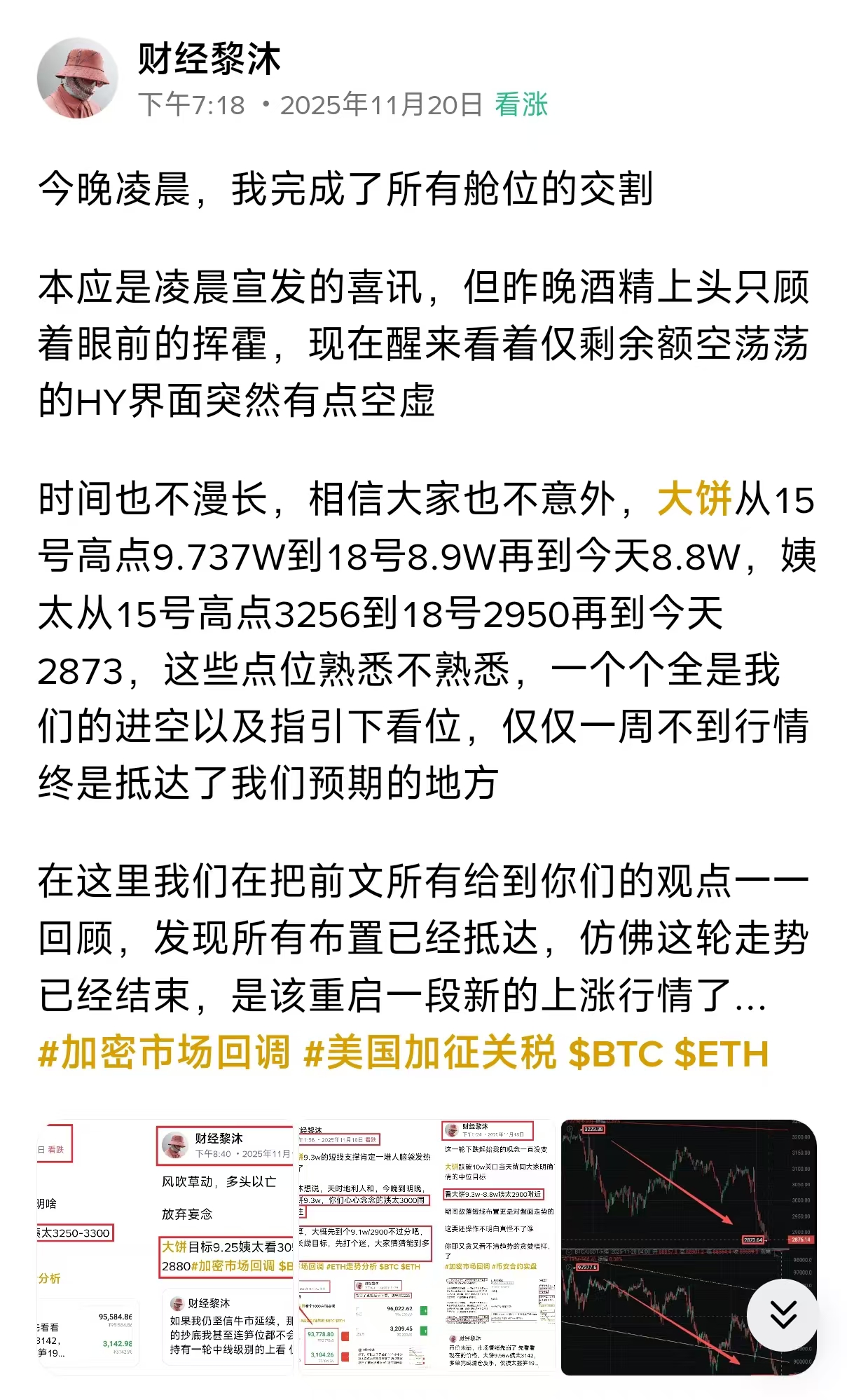View the first attached image
Screen dimensions: 847x1400
[165, 1247]
